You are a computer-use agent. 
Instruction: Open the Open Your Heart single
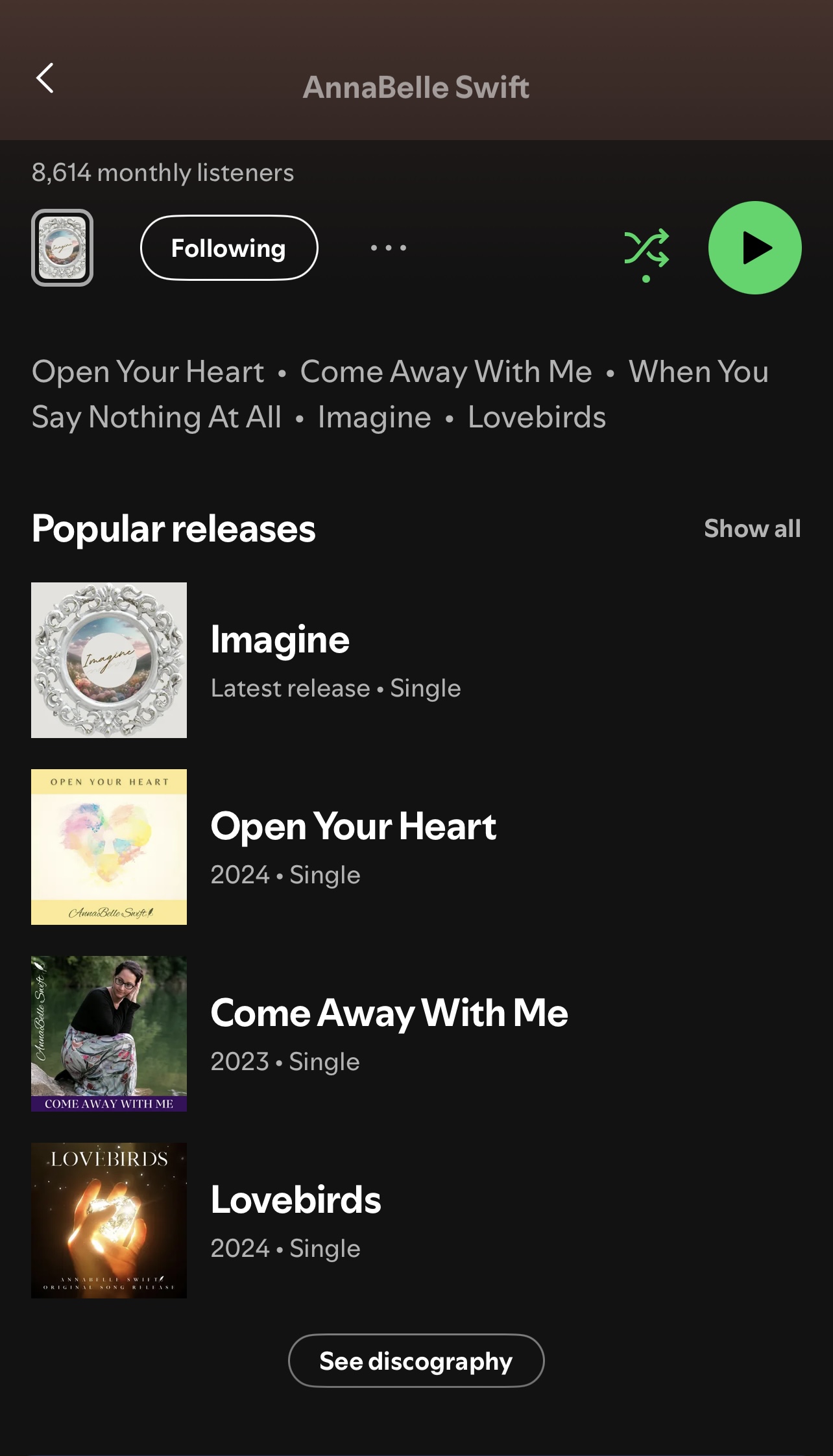tap(353, 846)
